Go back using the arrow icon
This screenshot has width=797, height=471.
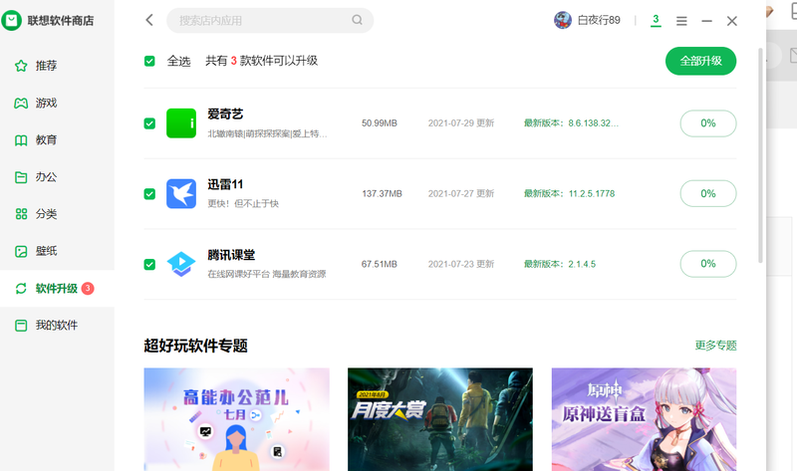150,20
